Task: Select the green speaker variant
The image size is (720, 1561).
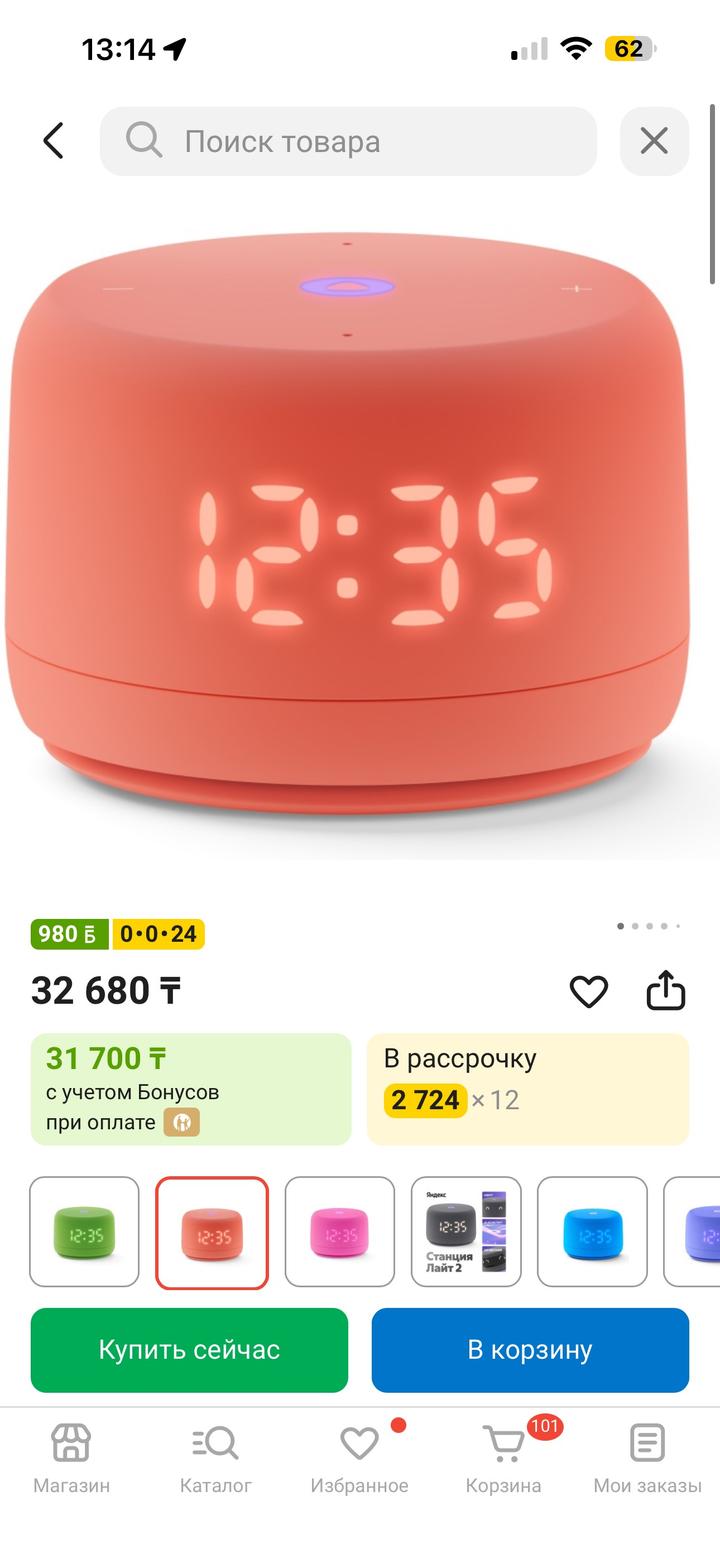Action: click(x=84, y=1231)
